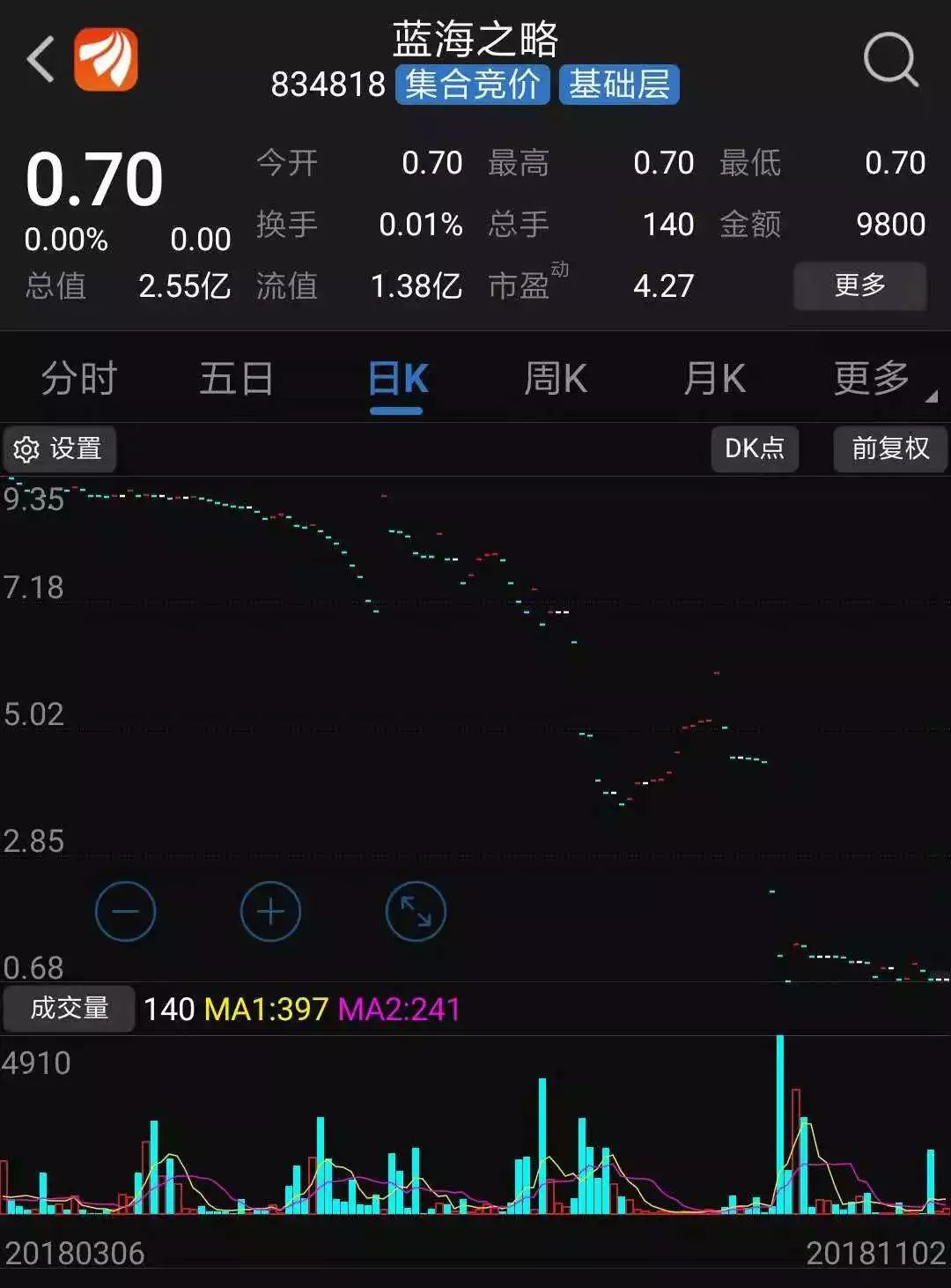Open chart 设置 settings
This screenshot has width=951, height=1288.
click(59, 449)
